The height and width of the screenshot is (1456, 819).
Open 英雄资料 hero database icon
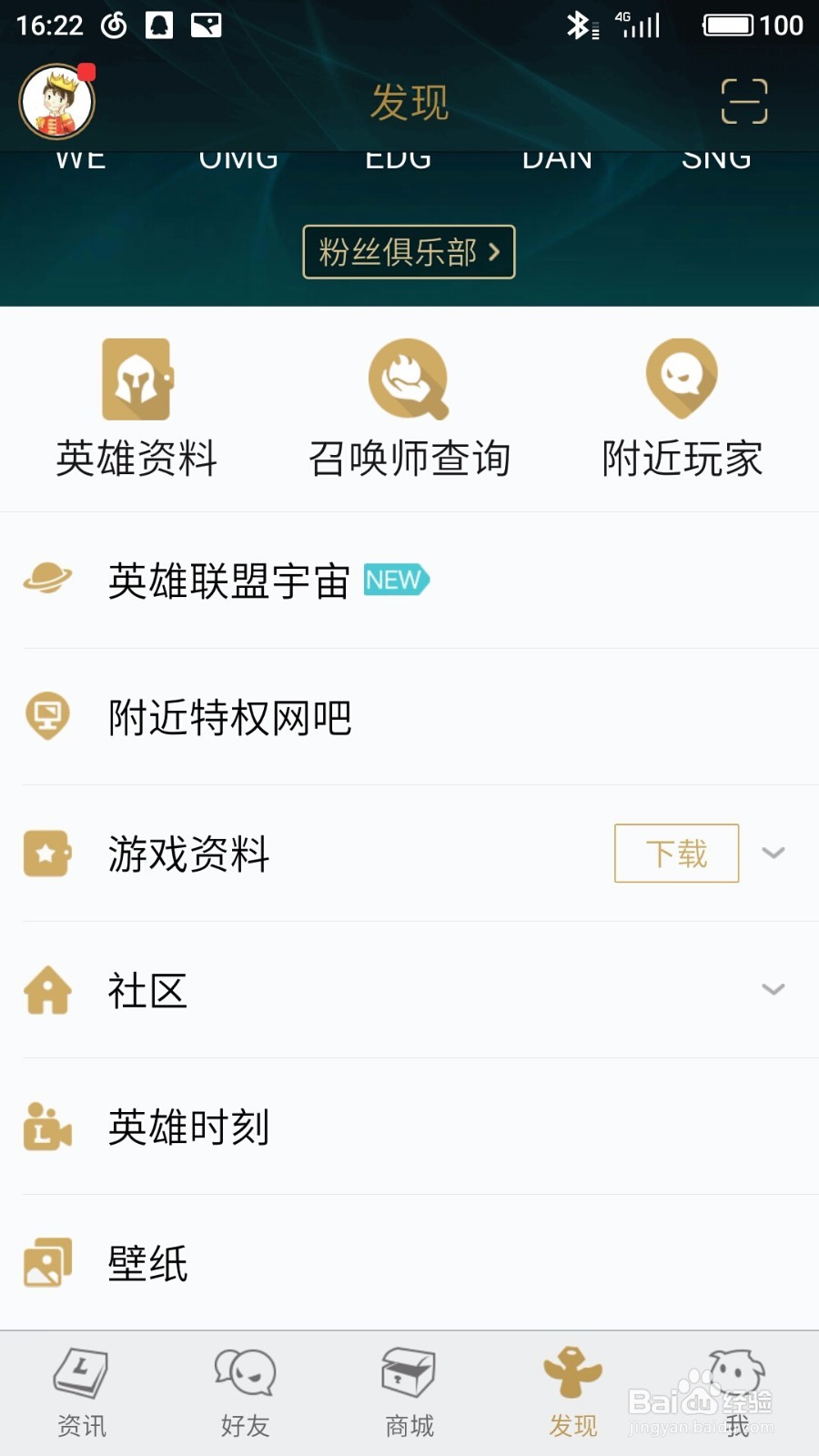click(136, 379)
